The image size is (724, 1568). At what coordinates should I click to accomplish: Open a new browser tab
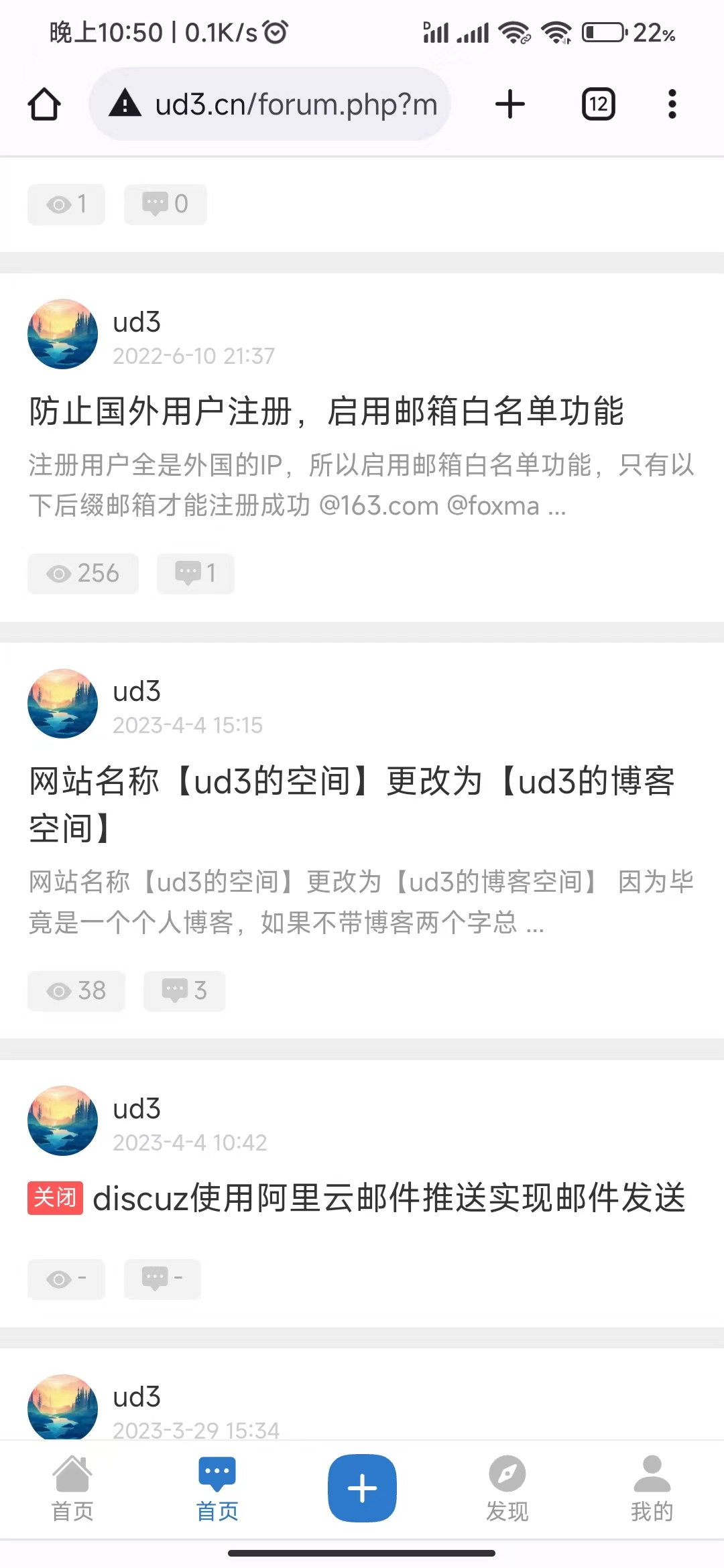click(x=509, y=105)
